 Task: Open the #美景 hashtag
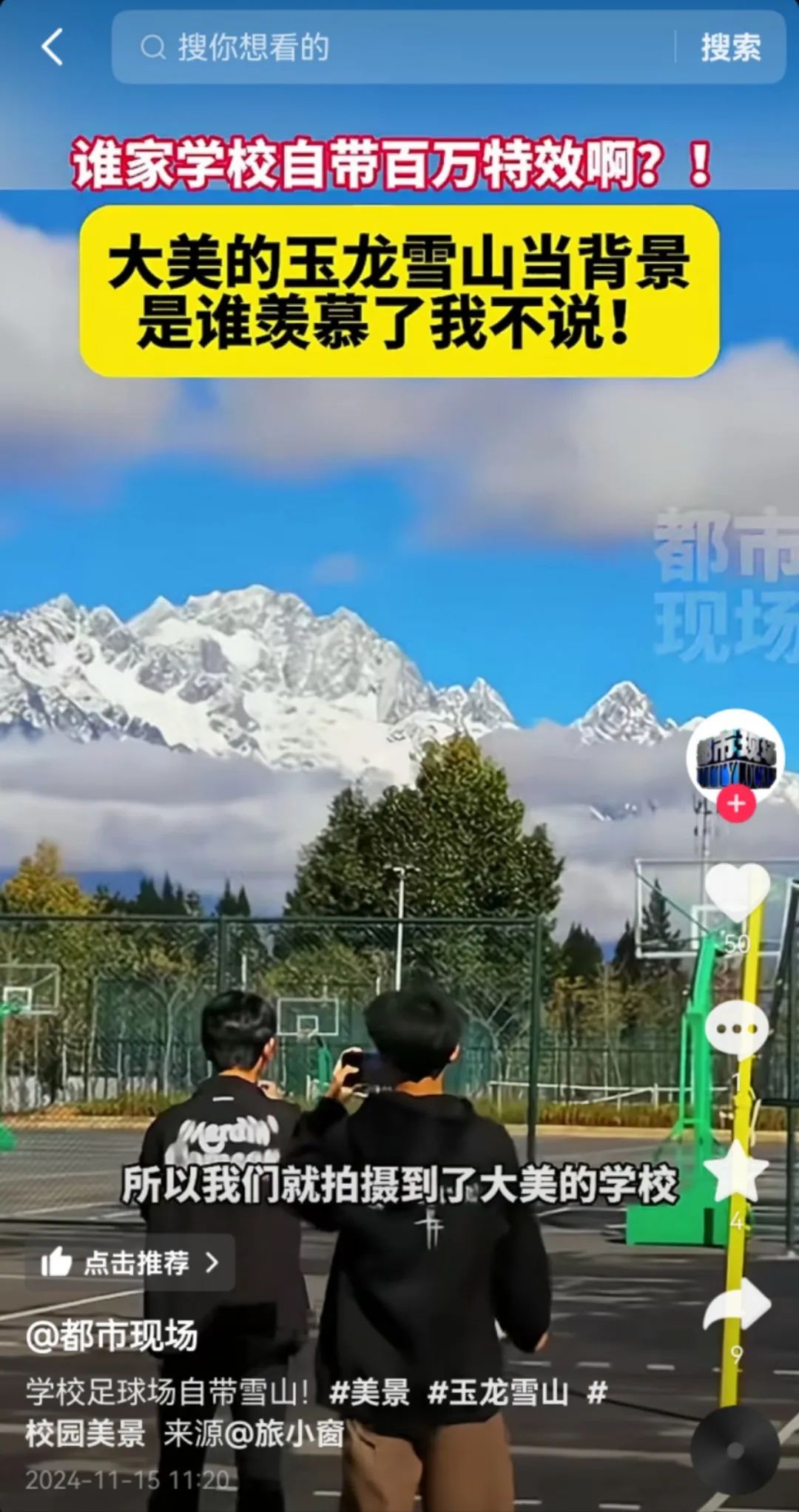369,1392
